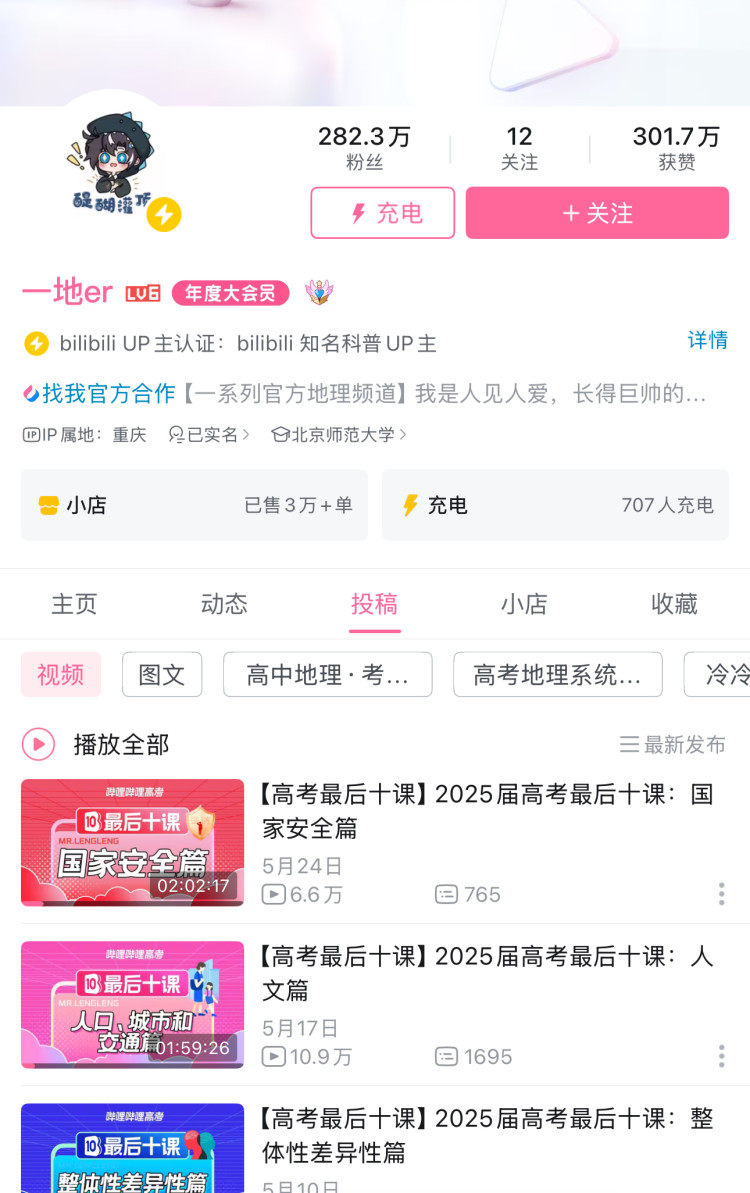Select the 图文 filter chip
Viewport: 750px width, 1193px height.
pos(162,675)
